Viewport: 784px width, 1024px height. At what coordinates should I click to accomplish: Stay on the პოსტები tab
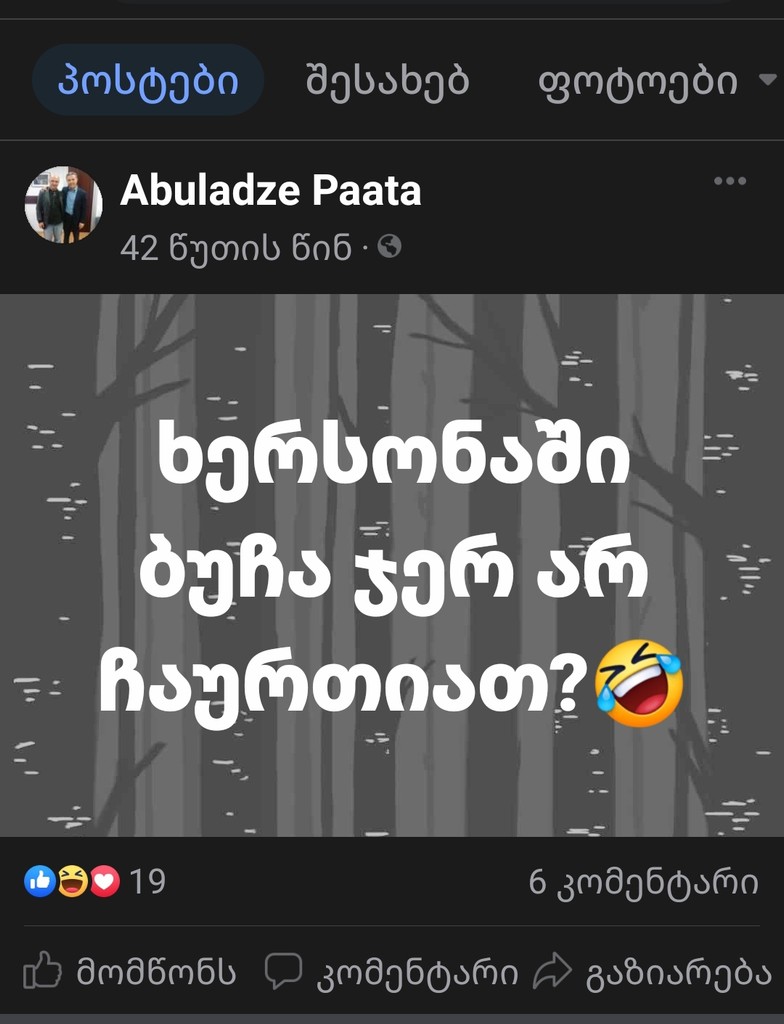coord(146,80)
